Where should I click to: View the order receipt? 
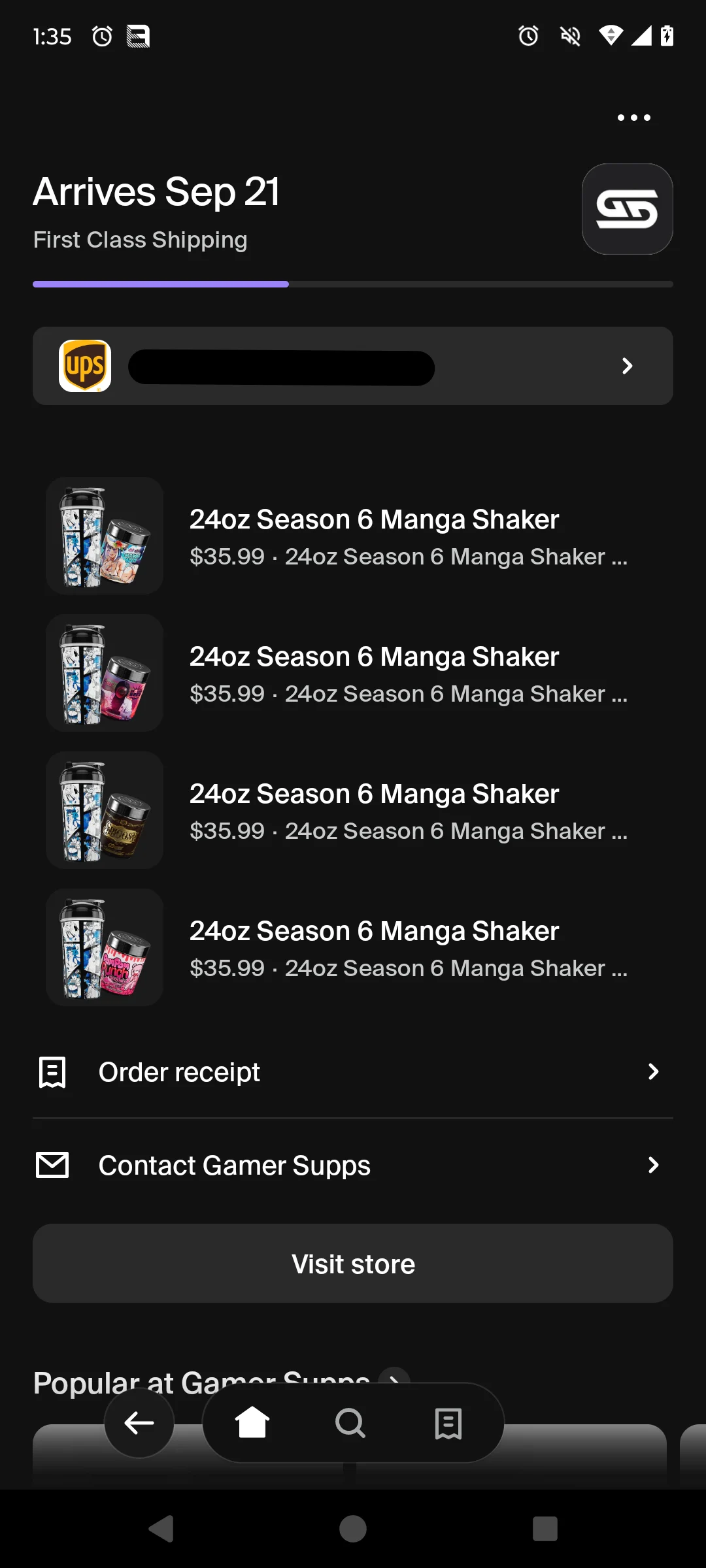point(353,1072)
